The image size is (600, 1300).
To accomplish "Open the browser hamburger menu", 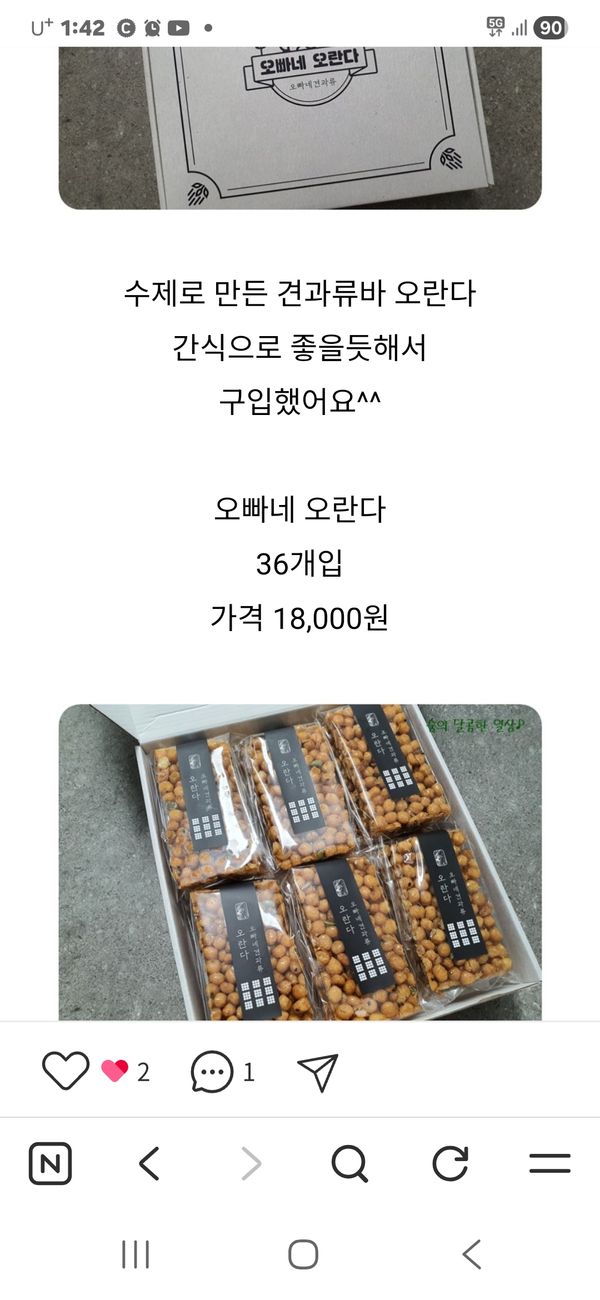I will pyautogui.click(x=549, y=1164).
